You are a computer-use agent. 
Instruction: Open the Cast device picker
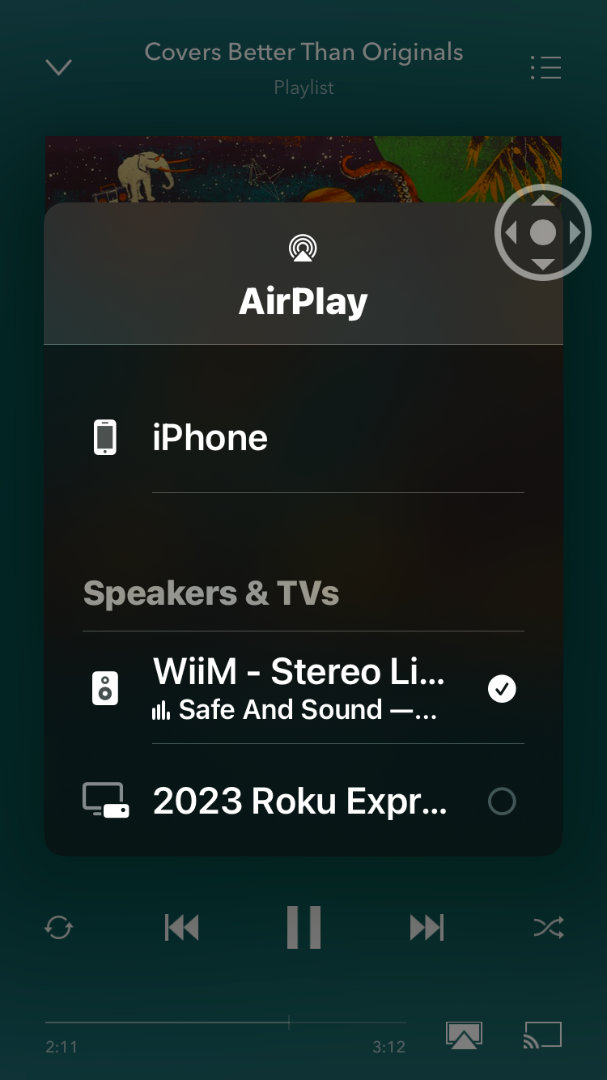pos(542,1035)
